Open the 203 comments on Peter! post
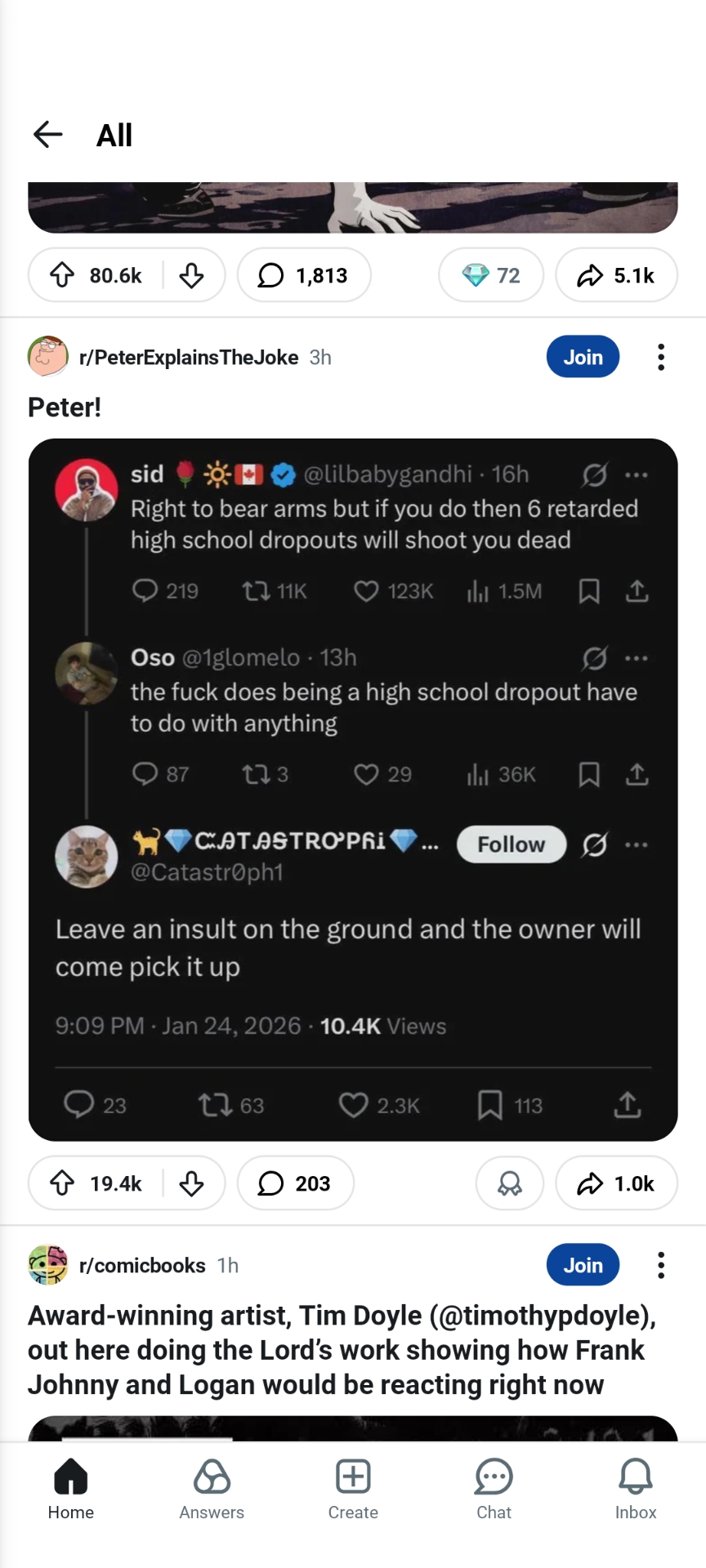 tap(295, 1183)
